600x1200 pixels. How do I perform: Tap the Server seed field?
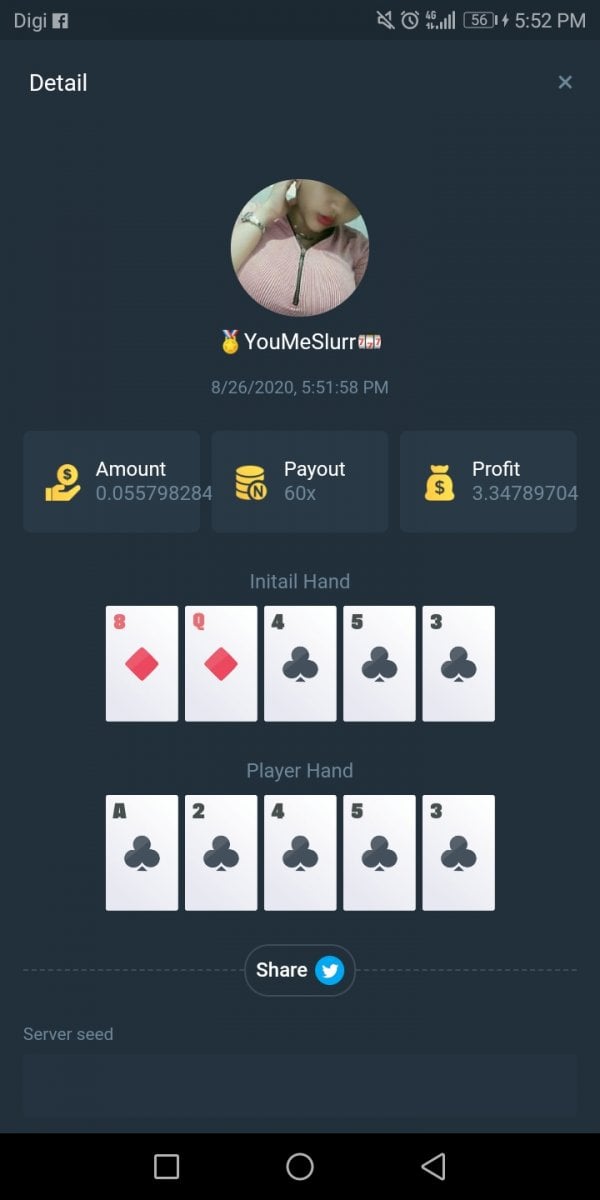(300, 1084)
